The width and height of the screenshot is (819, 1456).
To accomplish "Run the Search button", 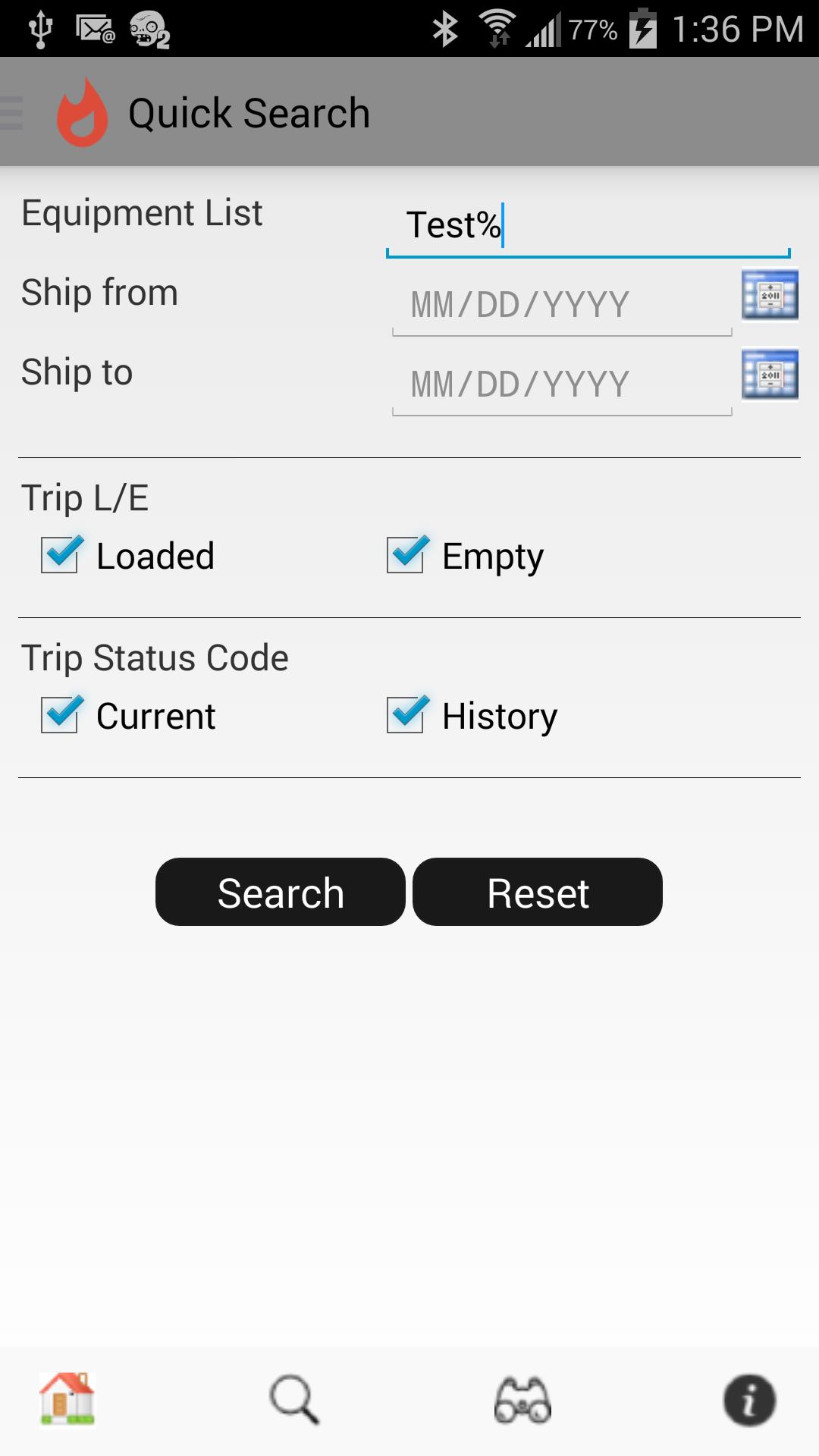I will (281, 893).
